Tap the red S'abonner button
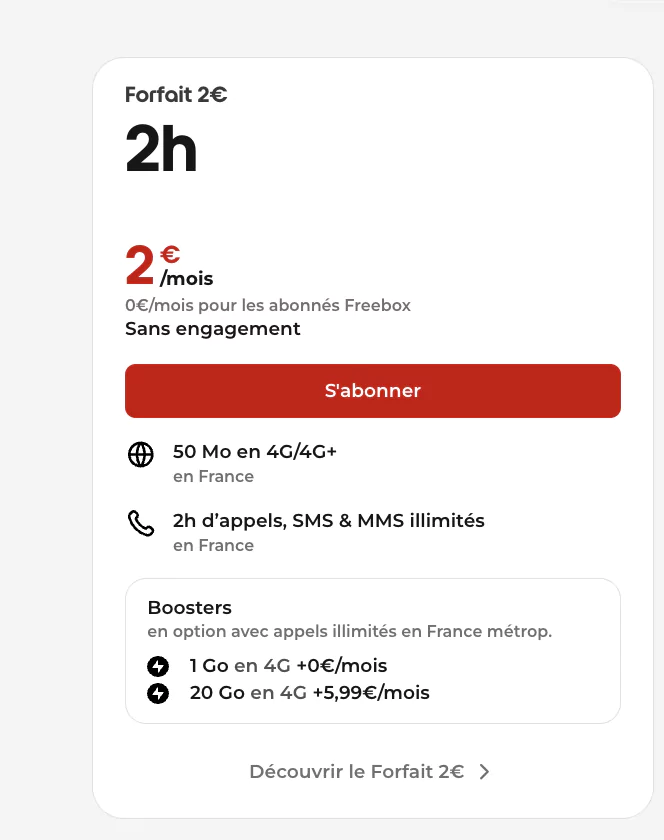The width and height of the screenshot is (664, 840). pos(372,391)
